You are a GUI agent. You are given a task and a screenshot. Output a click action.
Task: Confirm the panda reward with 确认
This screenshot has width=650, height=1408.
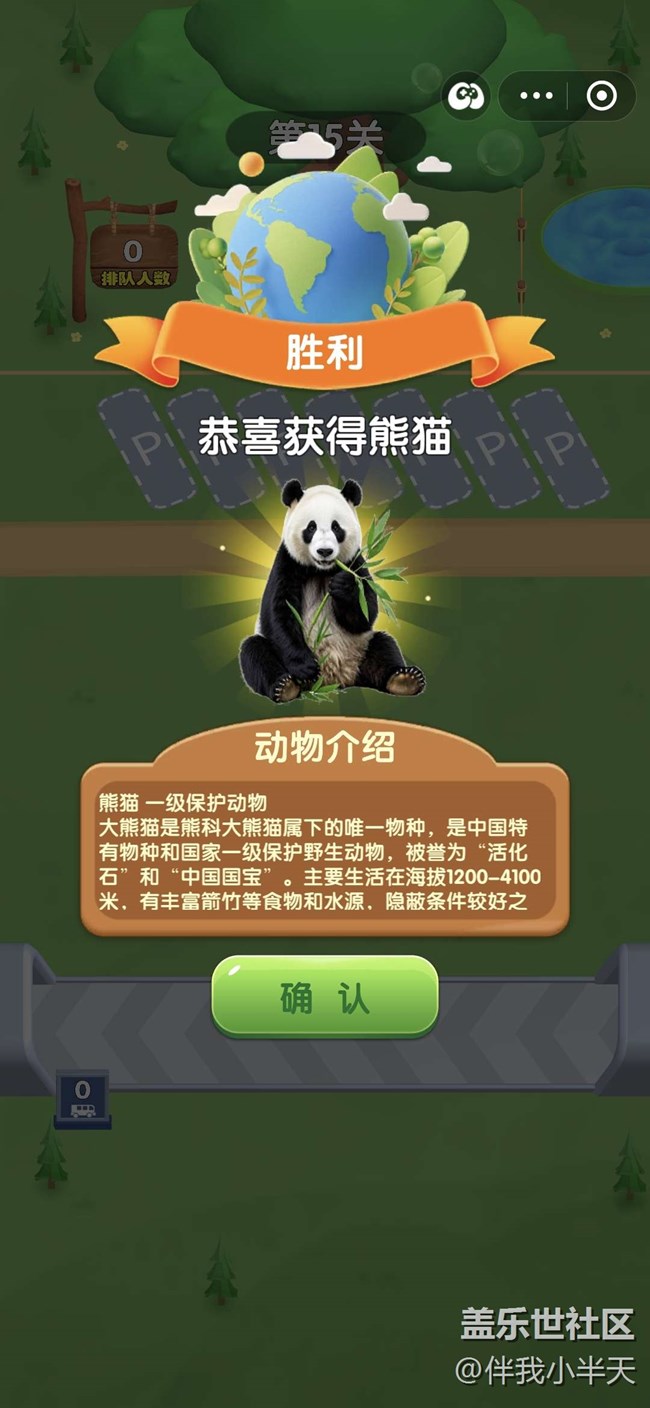[324, 996]
